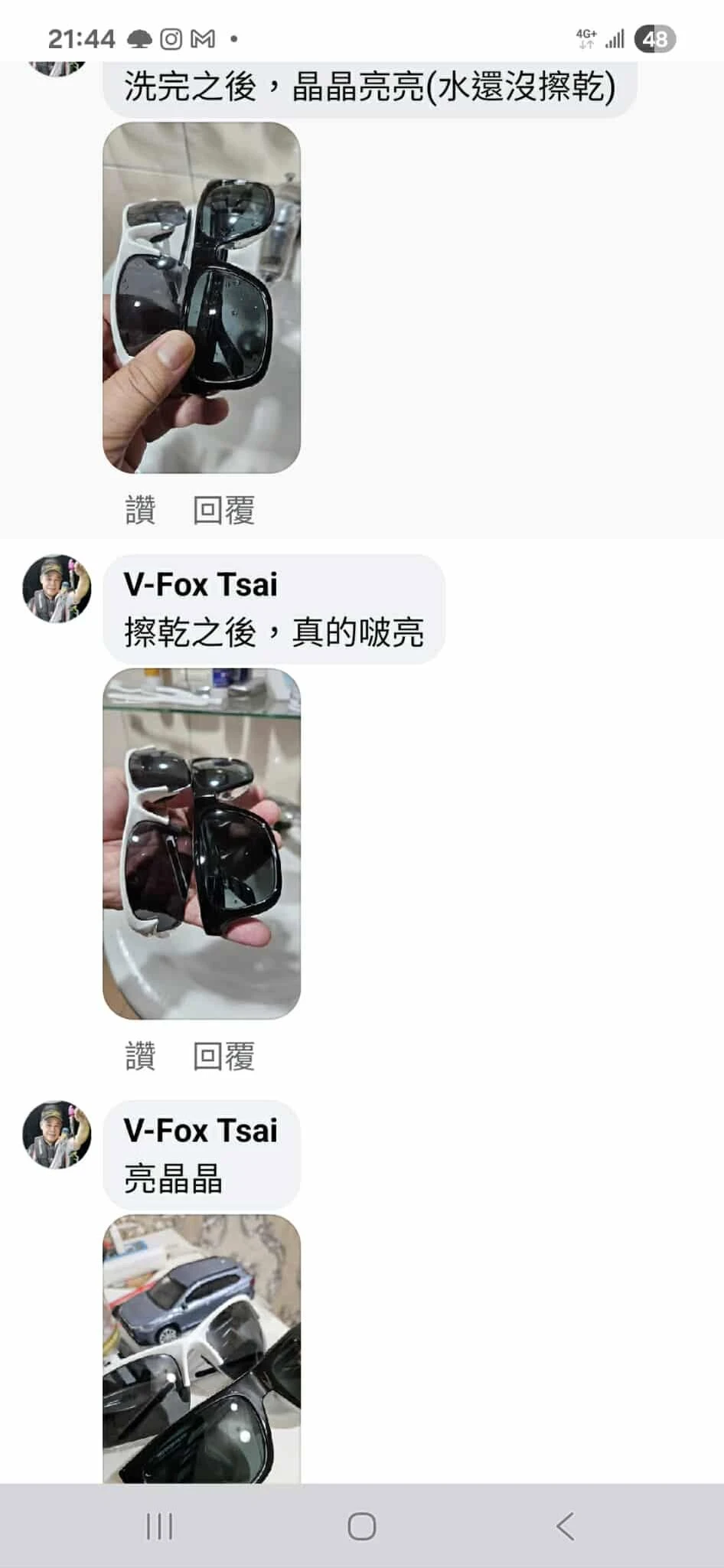This screenshot has height=1568, width=724.
Task: Like the comment 洗完之後，晶晶亮亮
Action: click(x=140, y=510)
